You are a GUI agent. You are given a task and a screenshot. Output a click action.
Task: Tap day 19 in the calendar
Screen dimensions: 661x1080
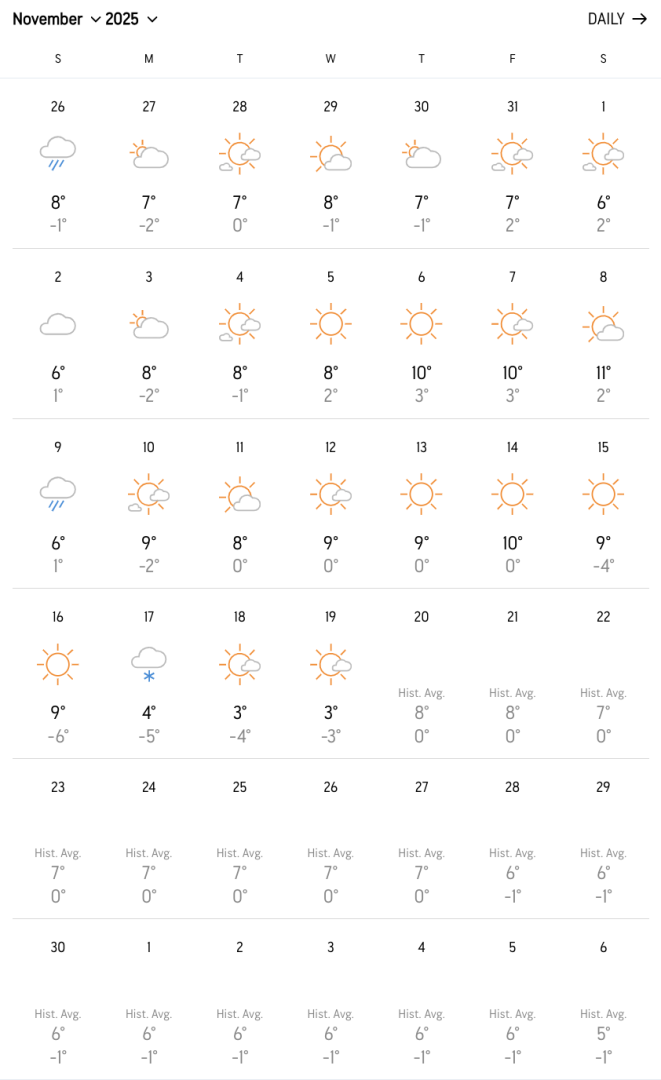click(330, 675)
